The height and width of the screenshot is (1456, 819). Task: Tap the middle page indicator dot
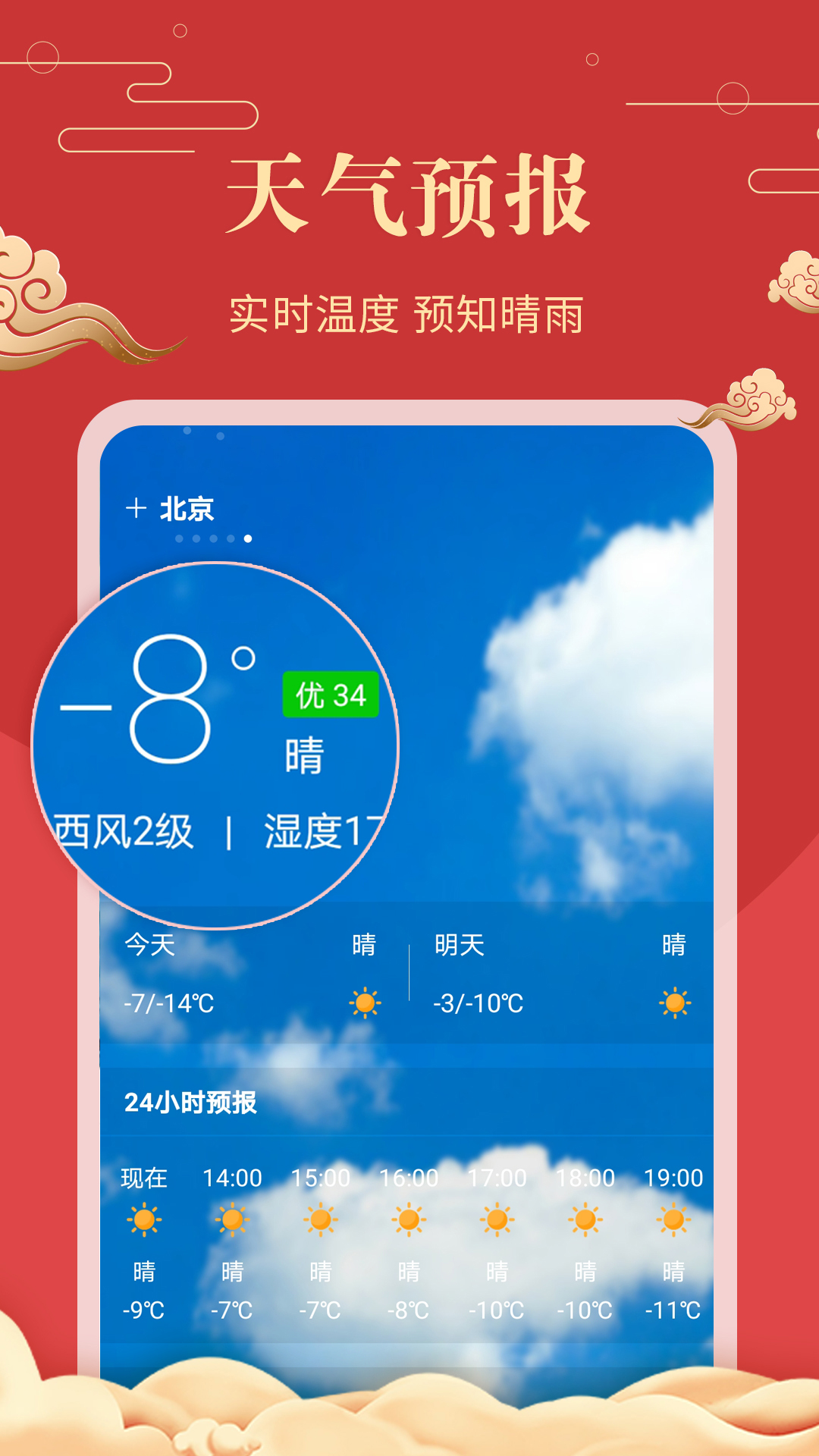click(211, 538)
